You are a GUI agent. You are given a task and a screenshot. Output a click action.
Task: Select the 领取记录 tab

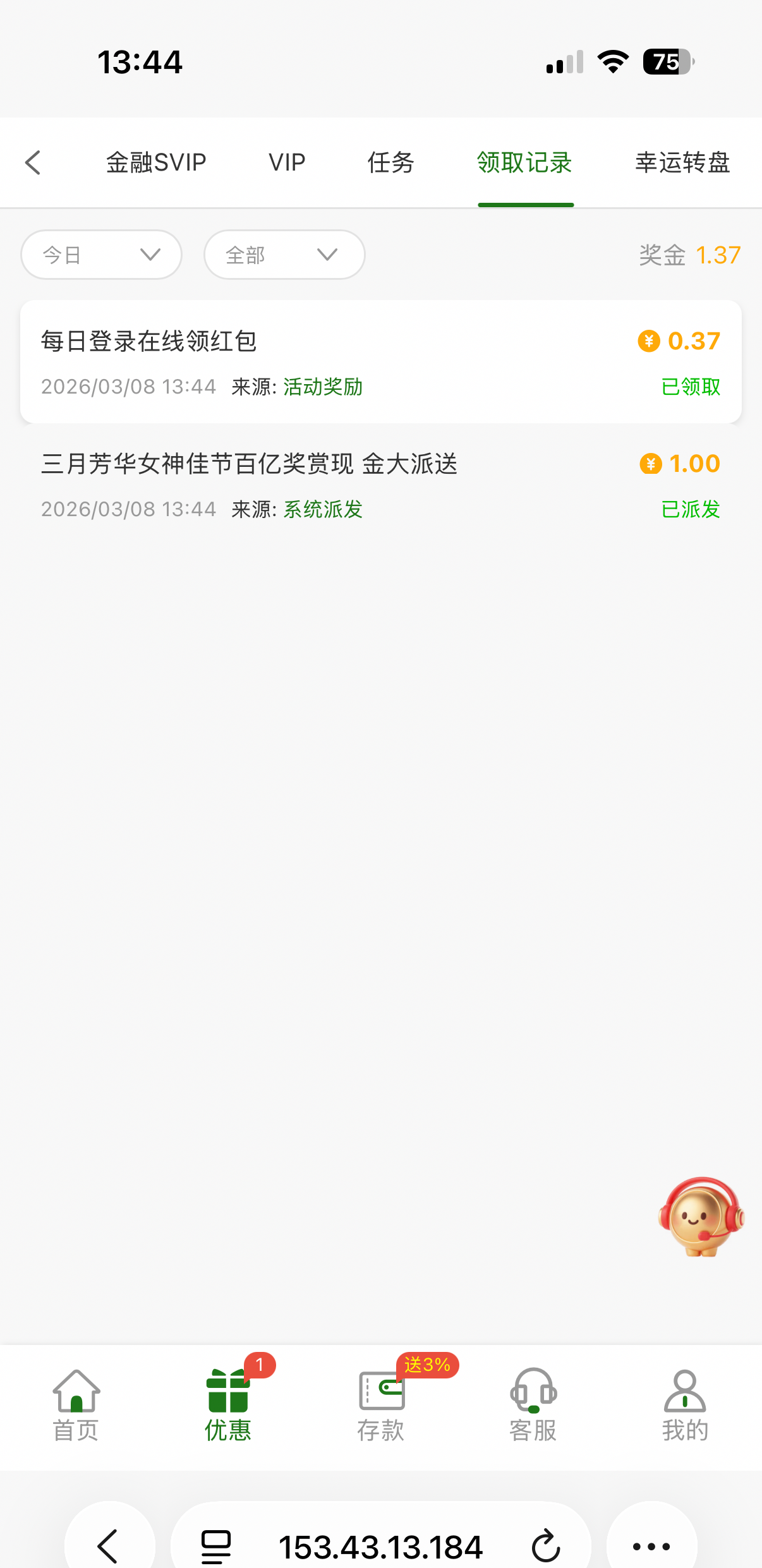[524, 162]
